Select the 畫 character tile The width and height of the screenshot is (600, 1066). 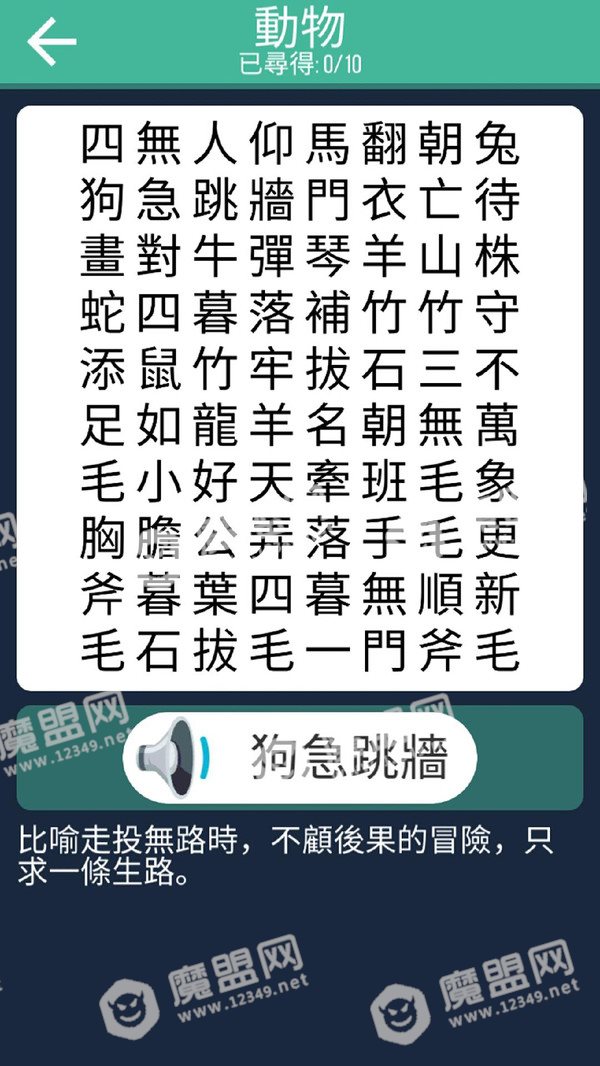pos(103,258)
